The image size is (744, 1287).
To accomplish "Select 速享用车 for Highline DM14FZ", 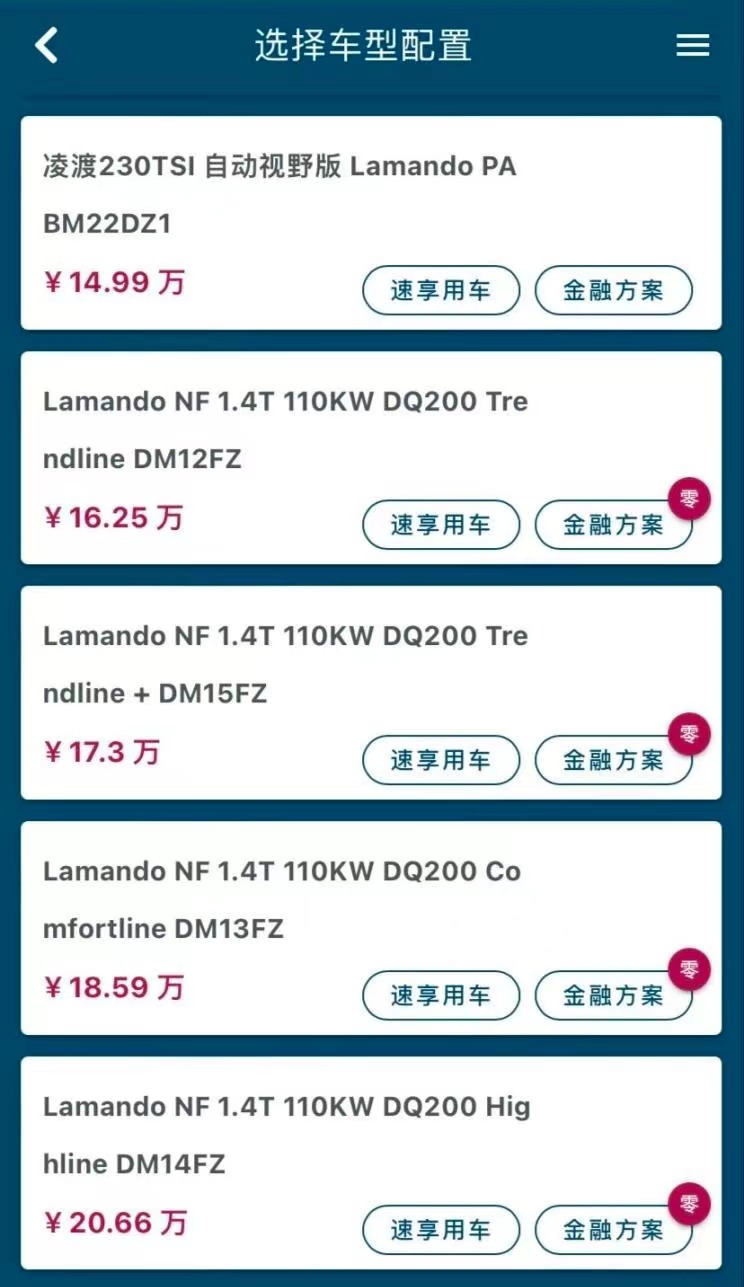I will pyautogui.click(x=441, y=1230).
